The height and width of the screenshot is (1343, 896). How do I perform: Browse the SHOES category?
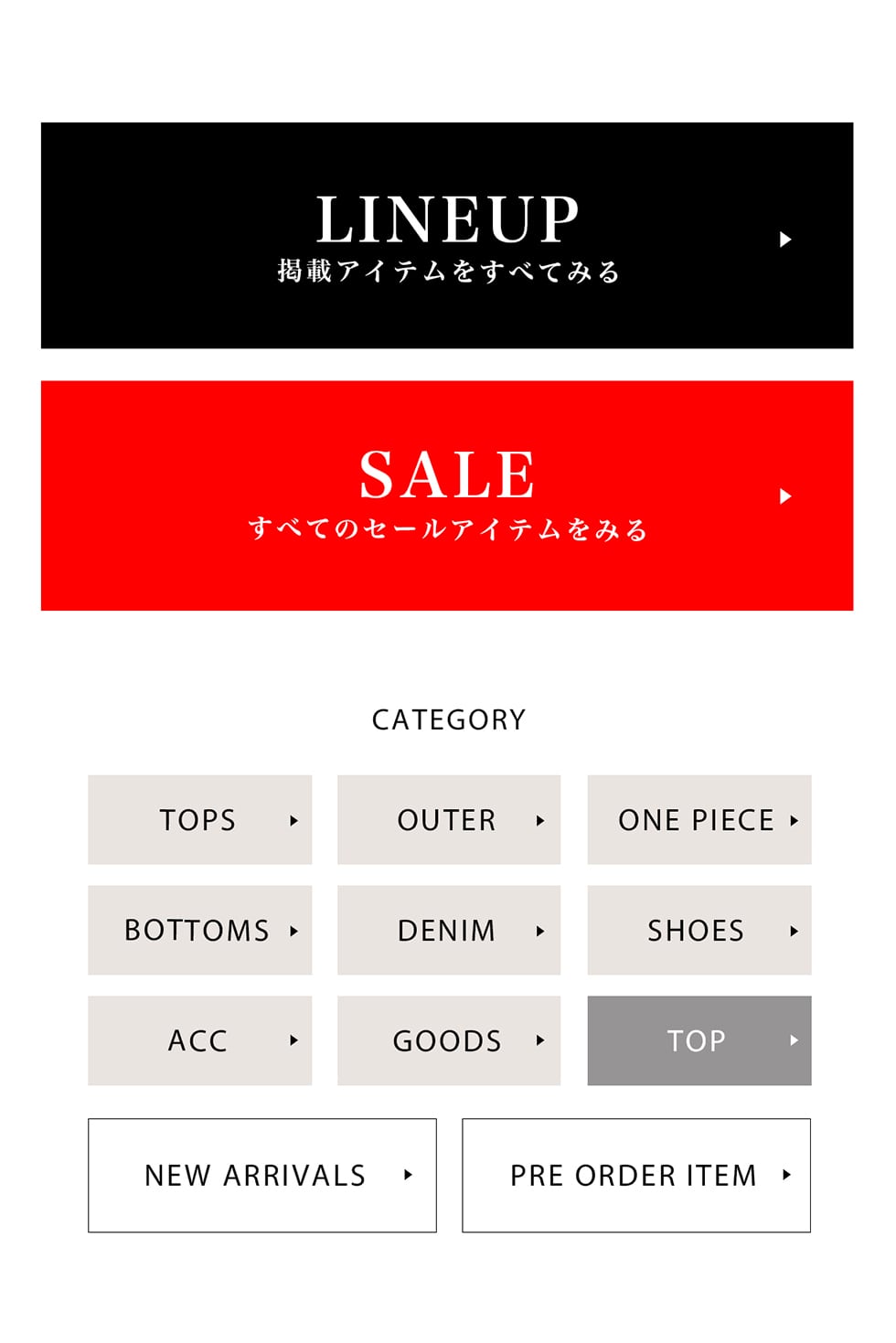[699, 930]
